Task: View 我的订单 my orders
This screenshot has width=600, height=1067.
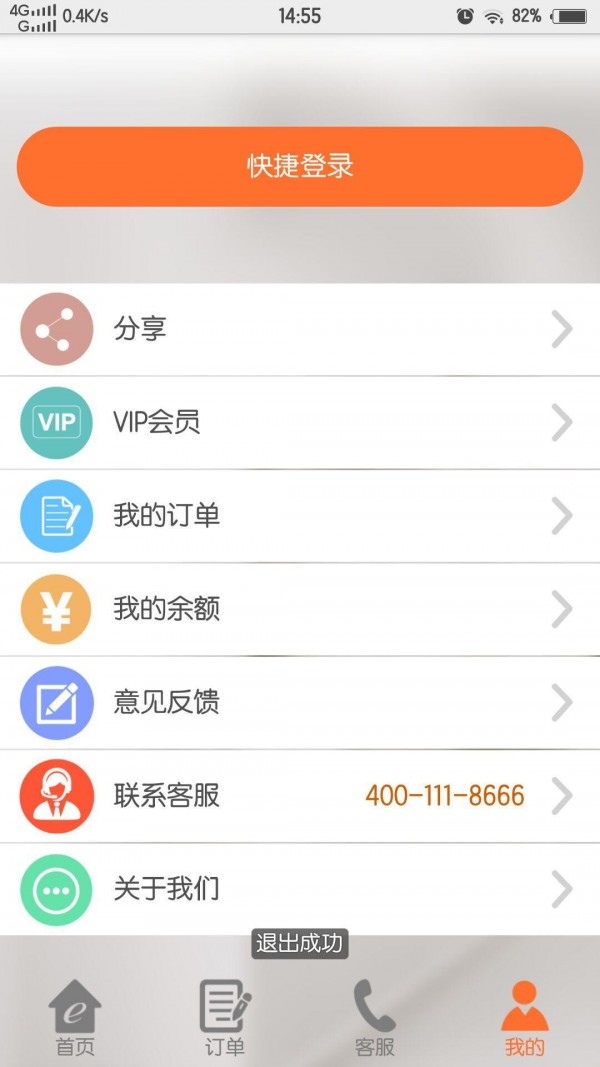Action: click(x=300, y=516)
